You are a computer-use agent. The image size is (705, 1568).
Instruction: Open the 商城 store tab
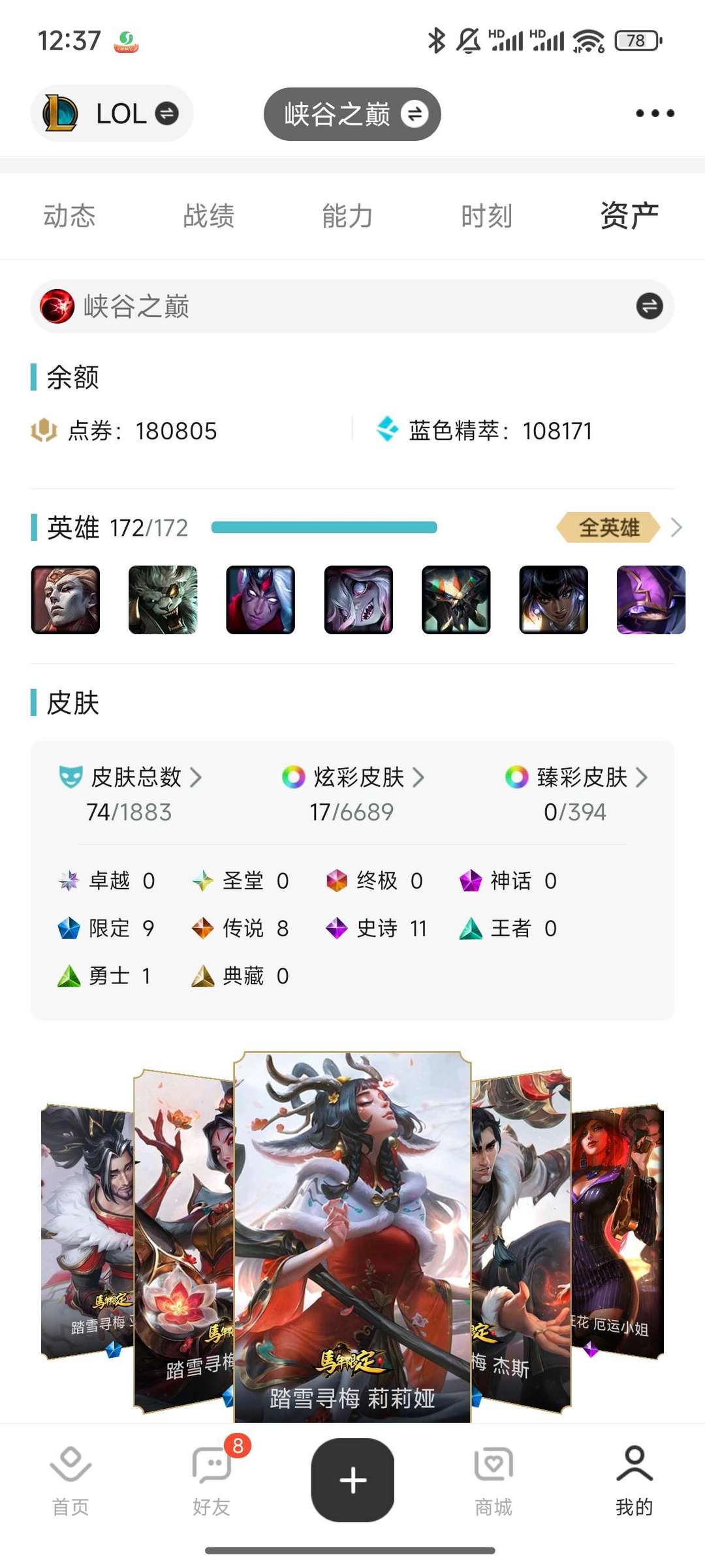pos(493,1479)
